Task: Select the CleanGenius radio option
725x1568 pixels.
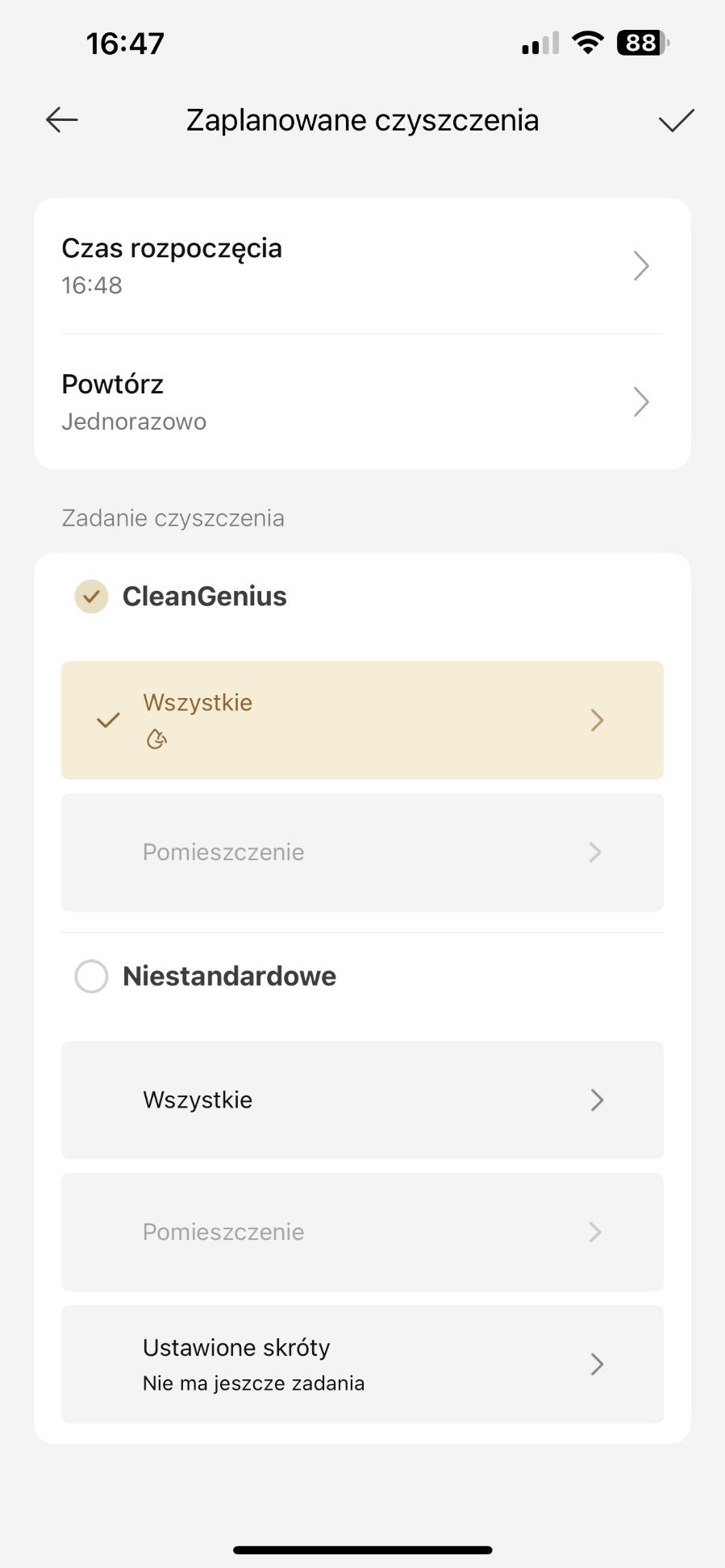Action: click(91, 597)
